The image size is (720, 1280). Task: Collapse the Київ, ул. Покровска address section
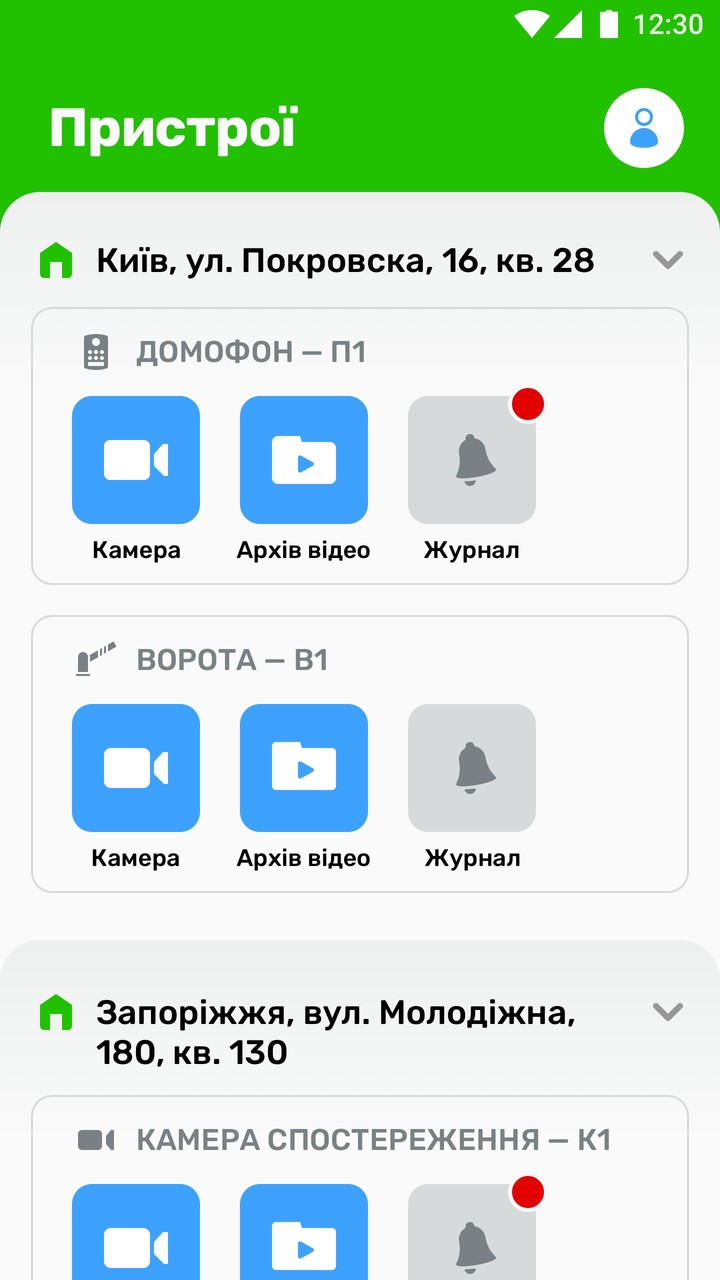tap(668, 260)
